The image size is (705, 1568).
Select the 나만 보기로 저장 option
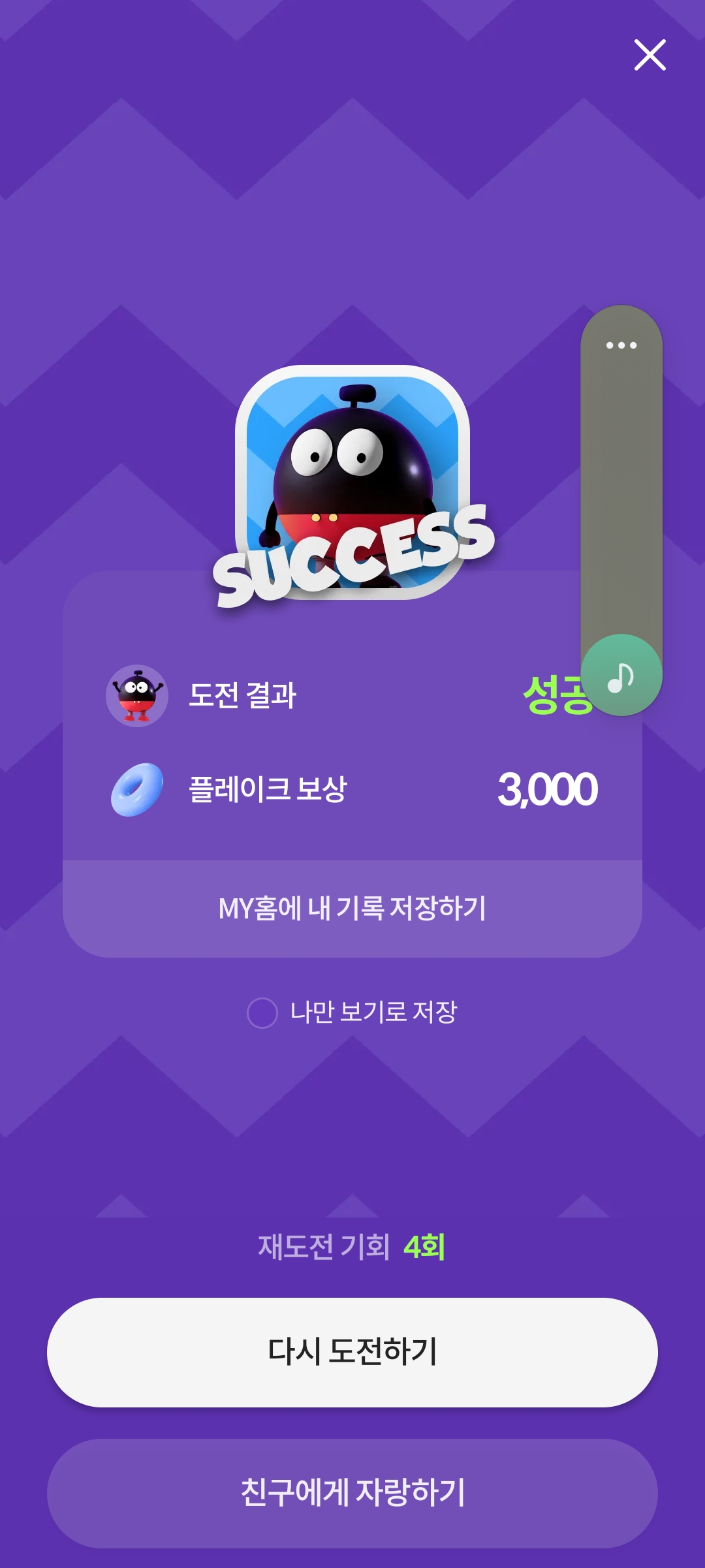point(262,1012)
